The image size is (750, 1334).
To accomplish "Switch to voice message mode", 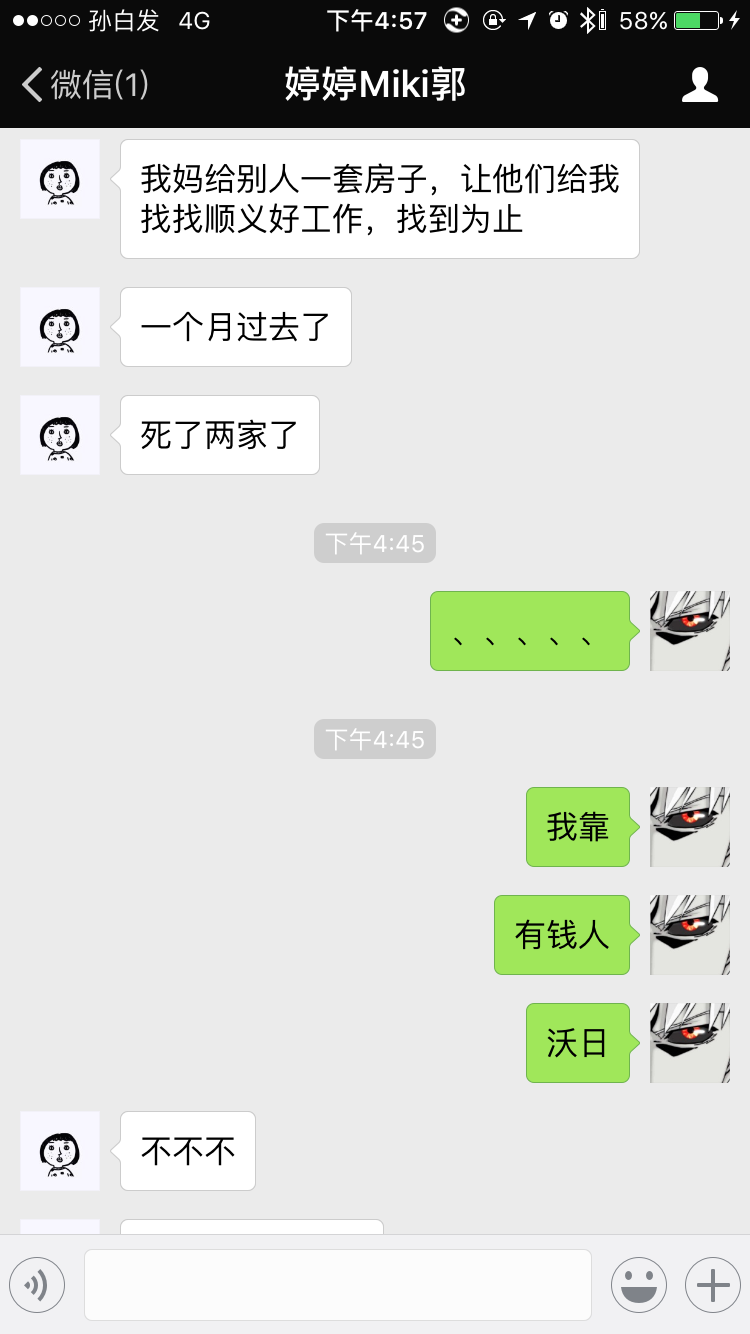I will 37,1284.
